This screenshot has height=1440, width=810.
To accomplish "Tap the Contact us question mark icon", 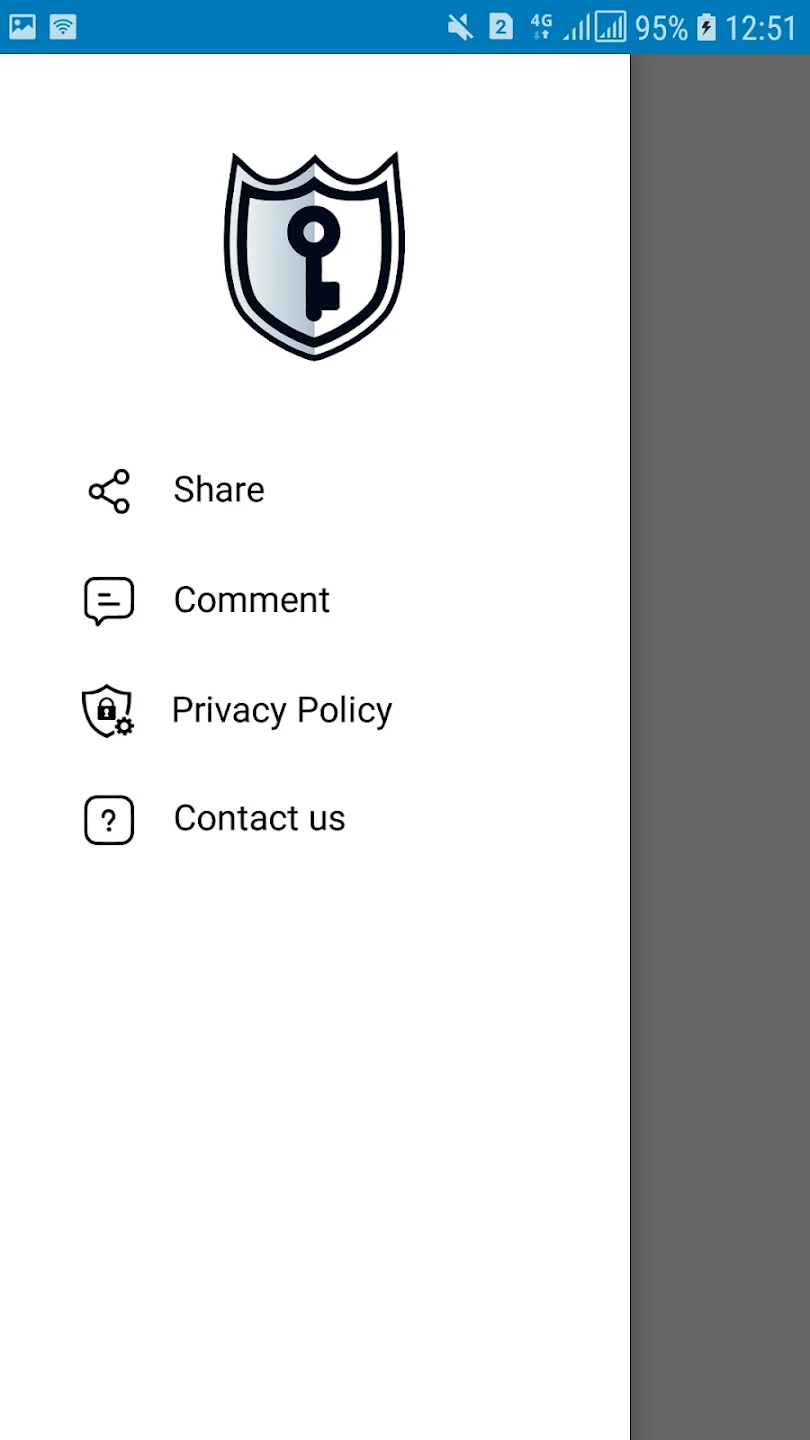I will coord(108,818).
